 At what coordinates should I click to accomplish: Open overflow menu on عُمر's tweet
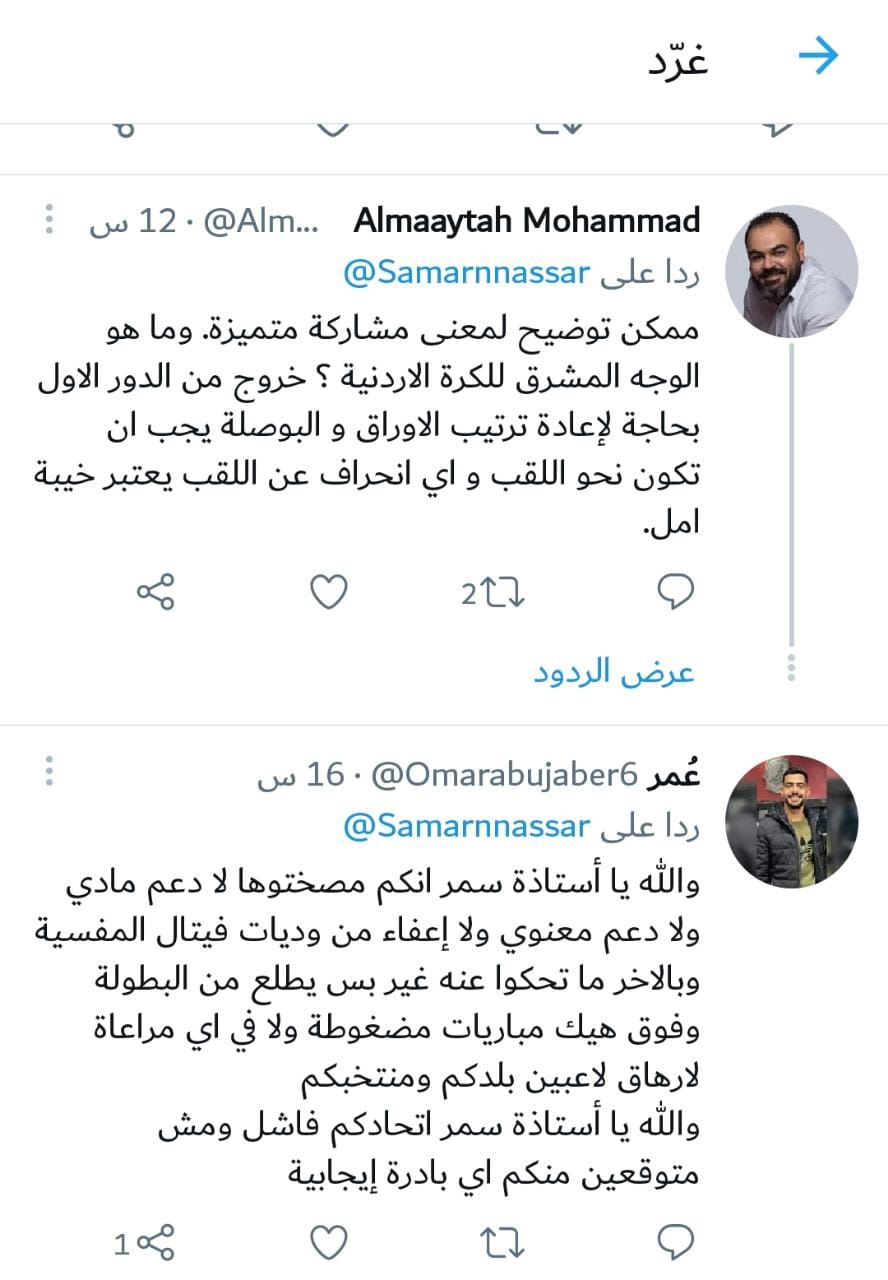point(49,770)
